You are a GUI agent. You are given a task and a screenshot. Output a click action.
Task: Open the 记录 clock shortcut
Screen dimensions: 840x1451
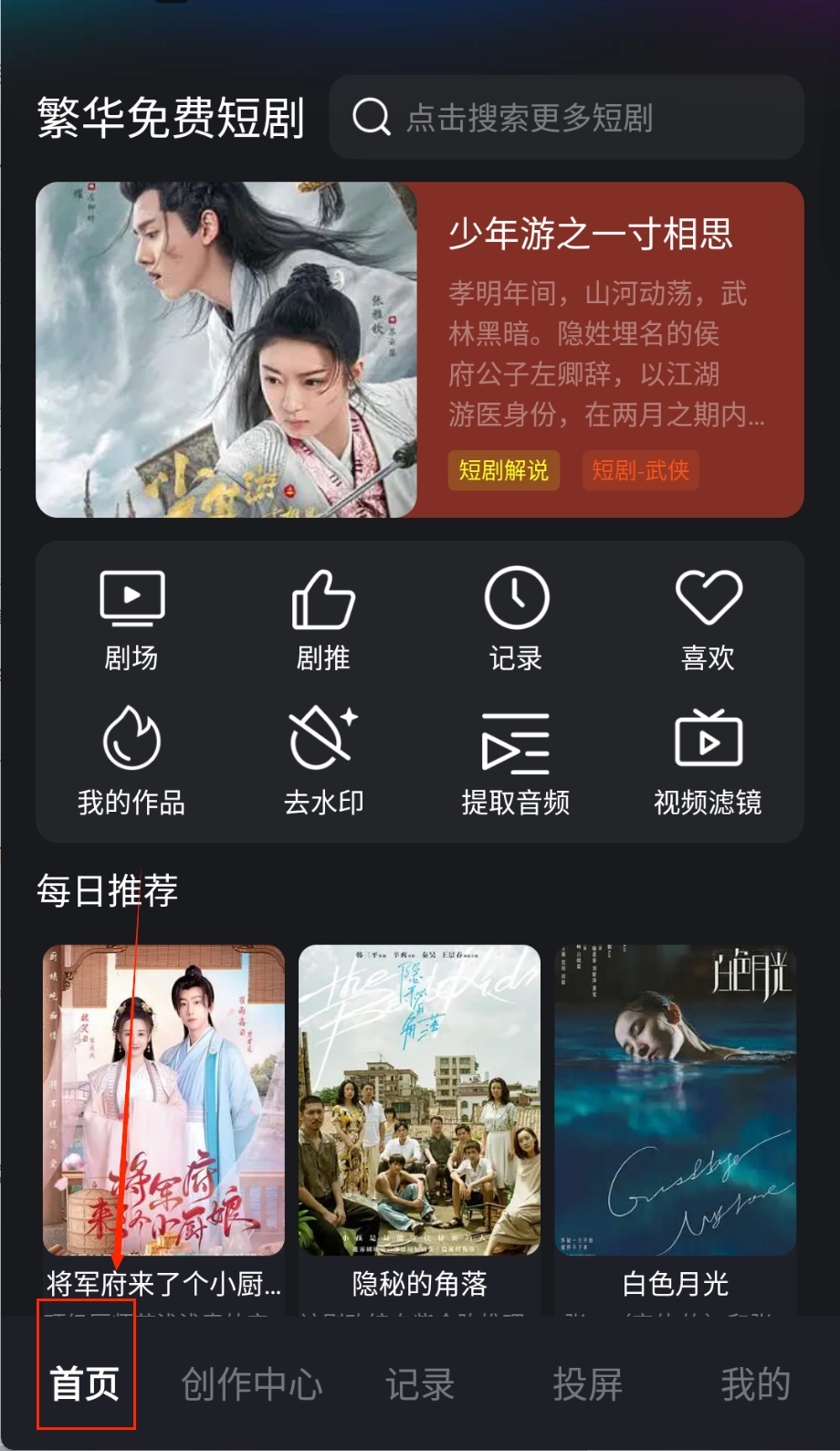[516, 619]
